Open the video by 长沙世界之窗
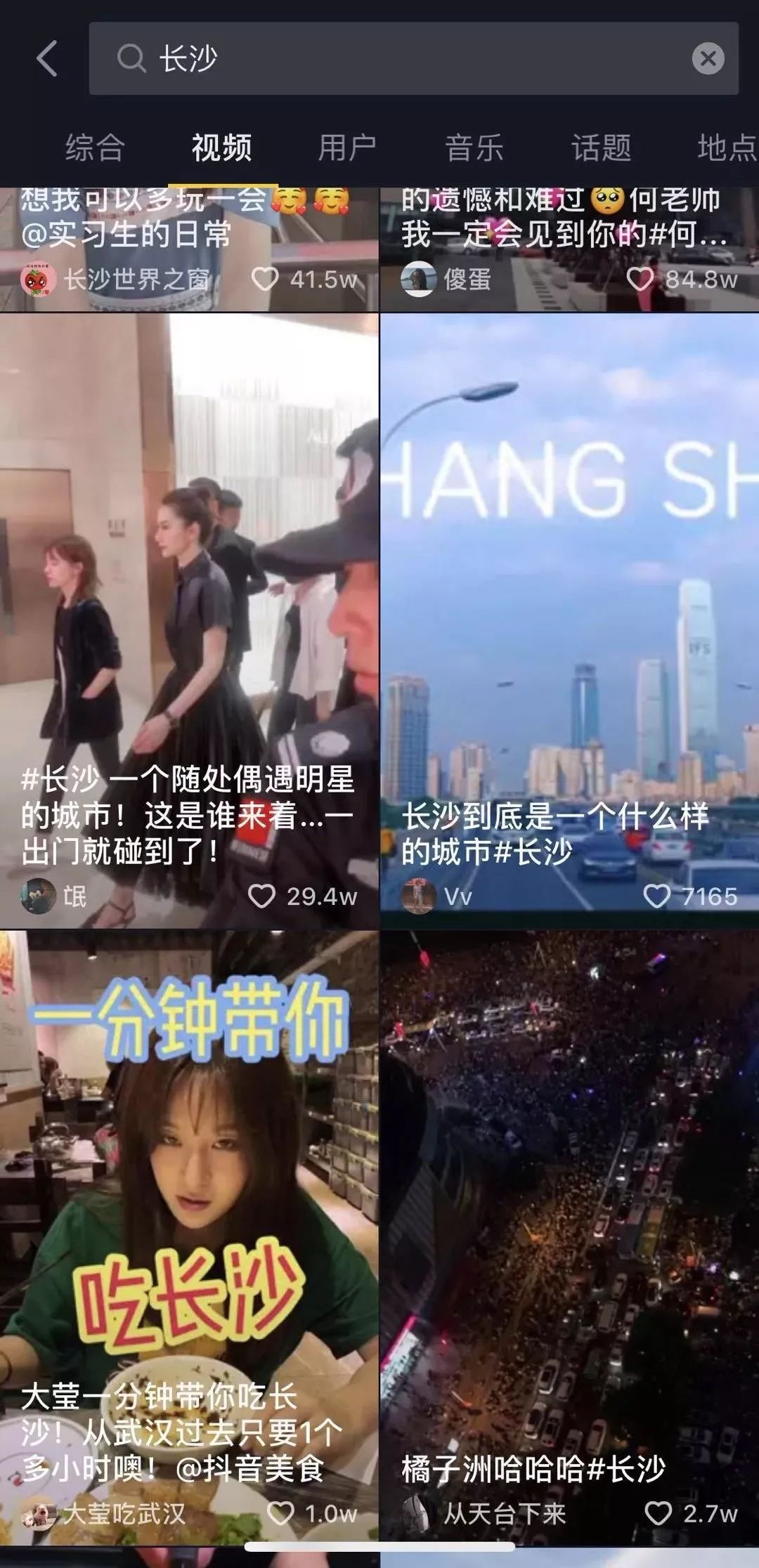Screen dimensions: 759x1568 [x=188, y=239]
